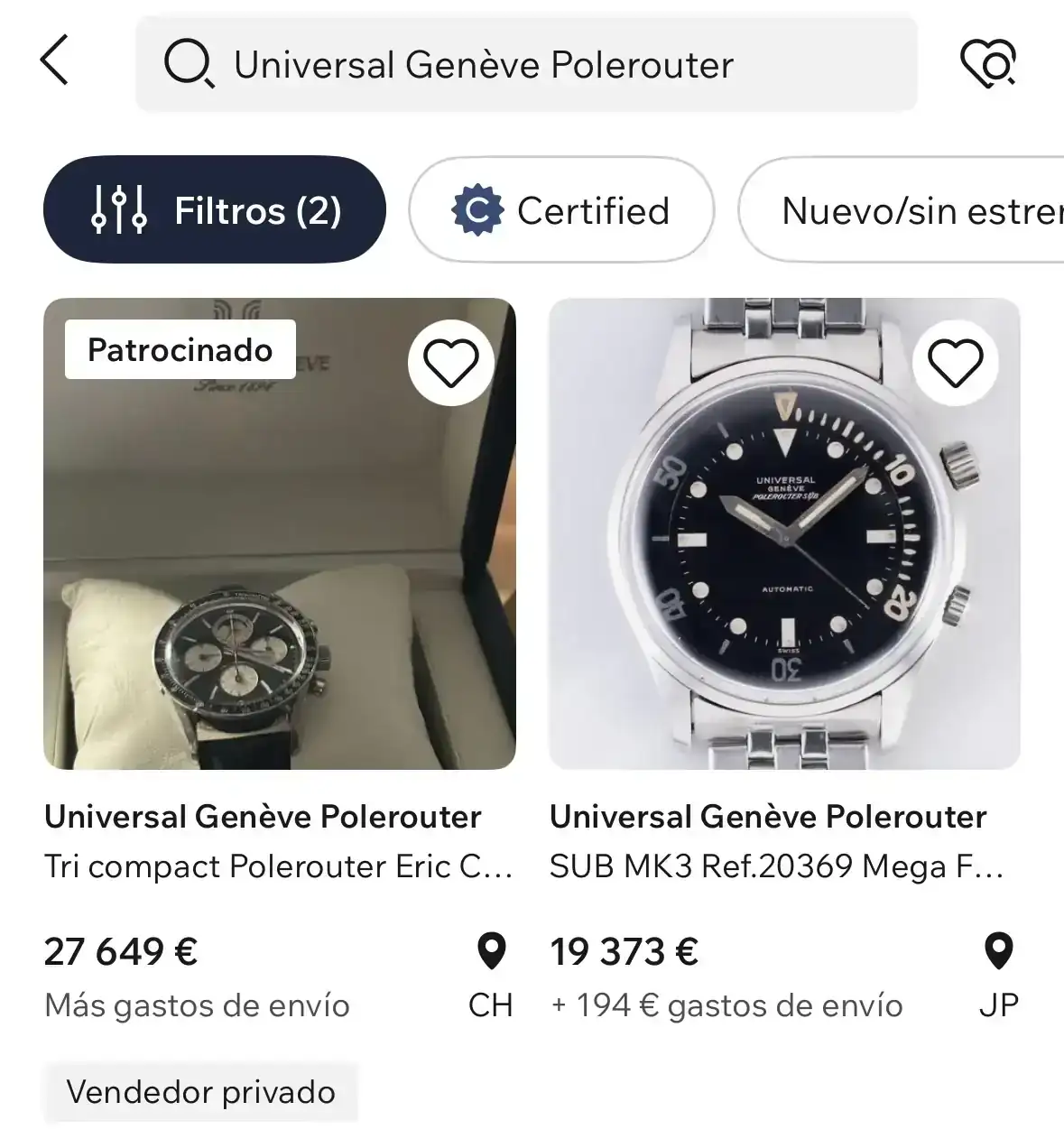Favorite the SUB MK3 Ref.20369 listing
Viewport: 1064px width, 1148px height.
pos(956,364)
